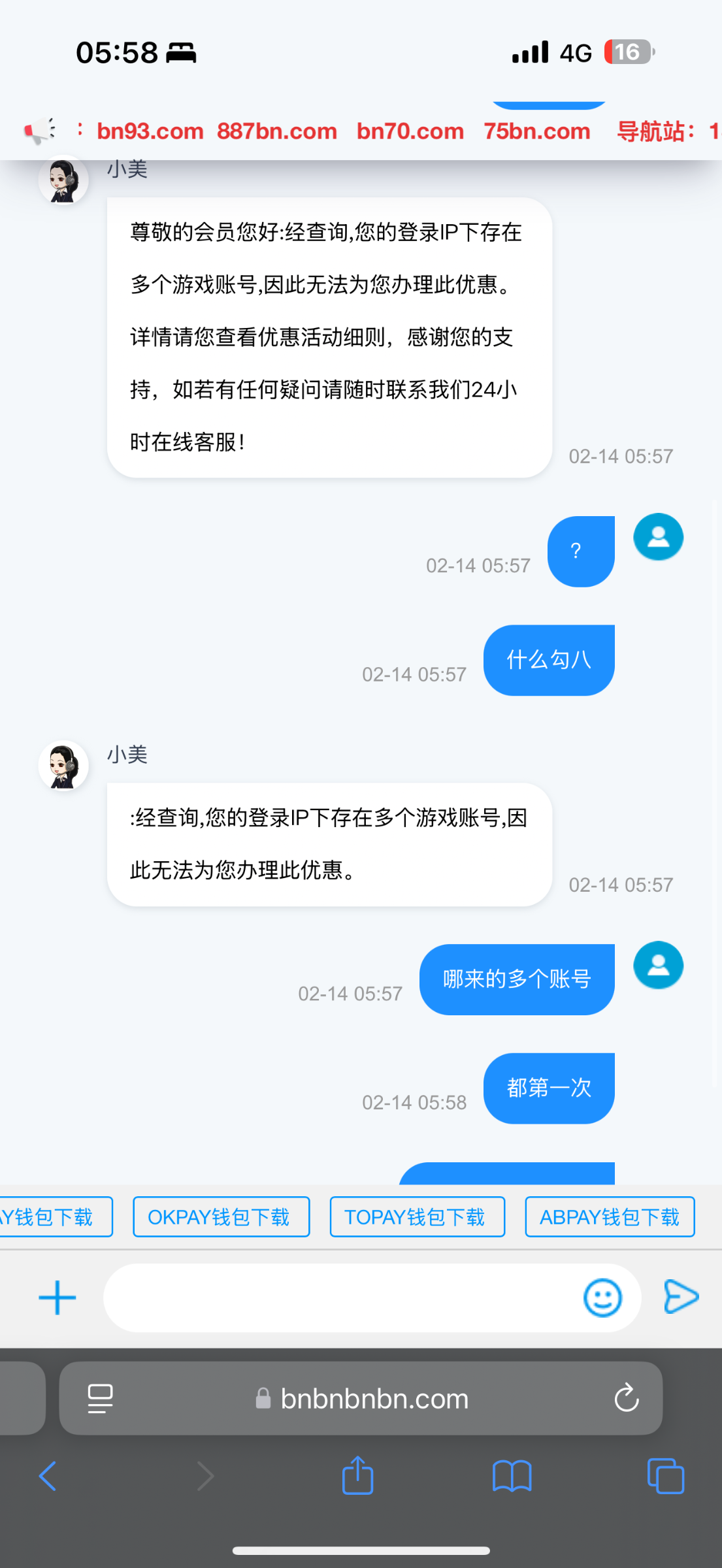The width and height of the screenshot is (722, 1568).
Task: Go back to the previous page
Action: click(x=48, y=1476)
